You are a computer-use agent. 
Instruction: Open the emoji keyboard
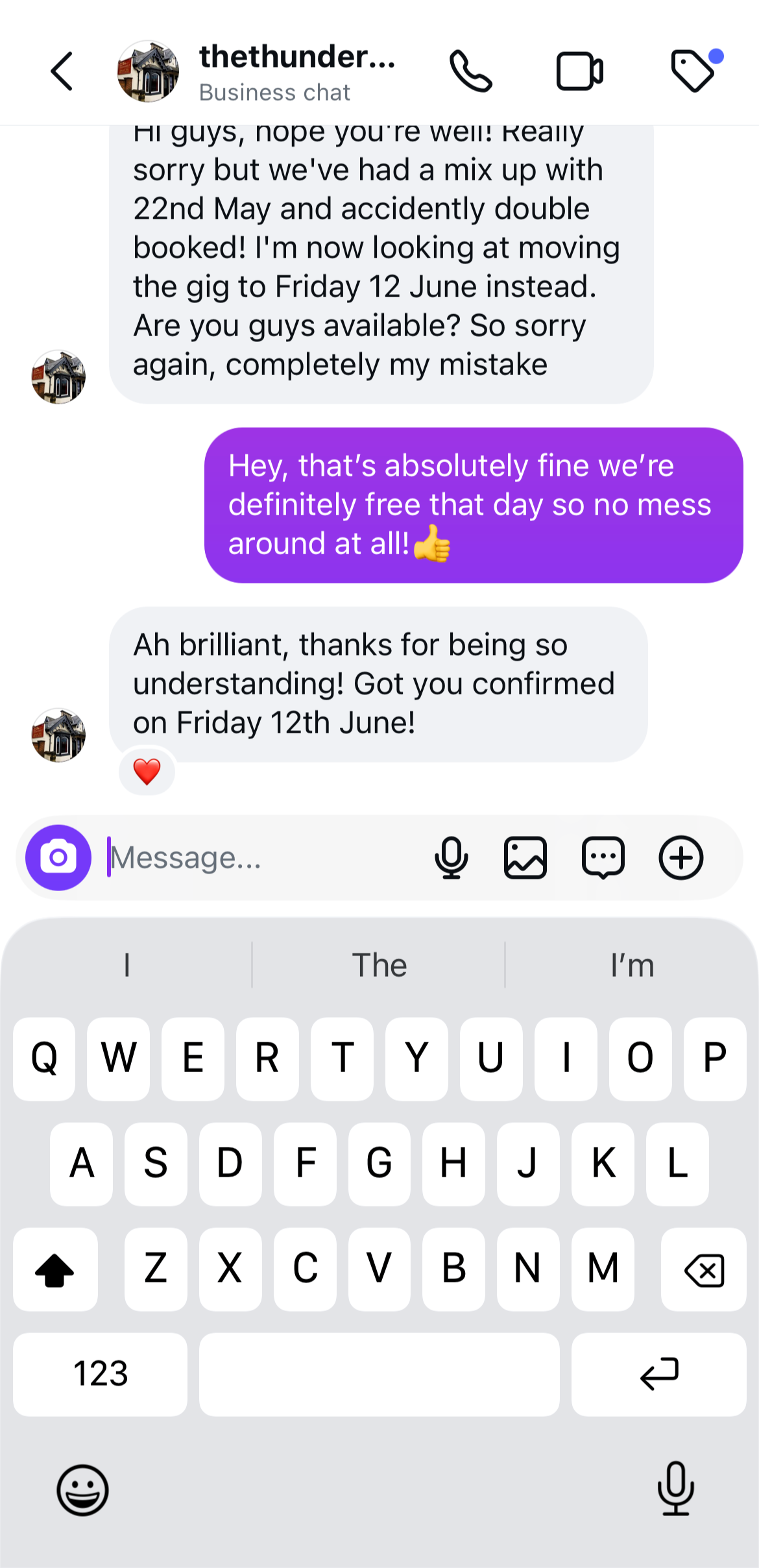coord(82,1490)
